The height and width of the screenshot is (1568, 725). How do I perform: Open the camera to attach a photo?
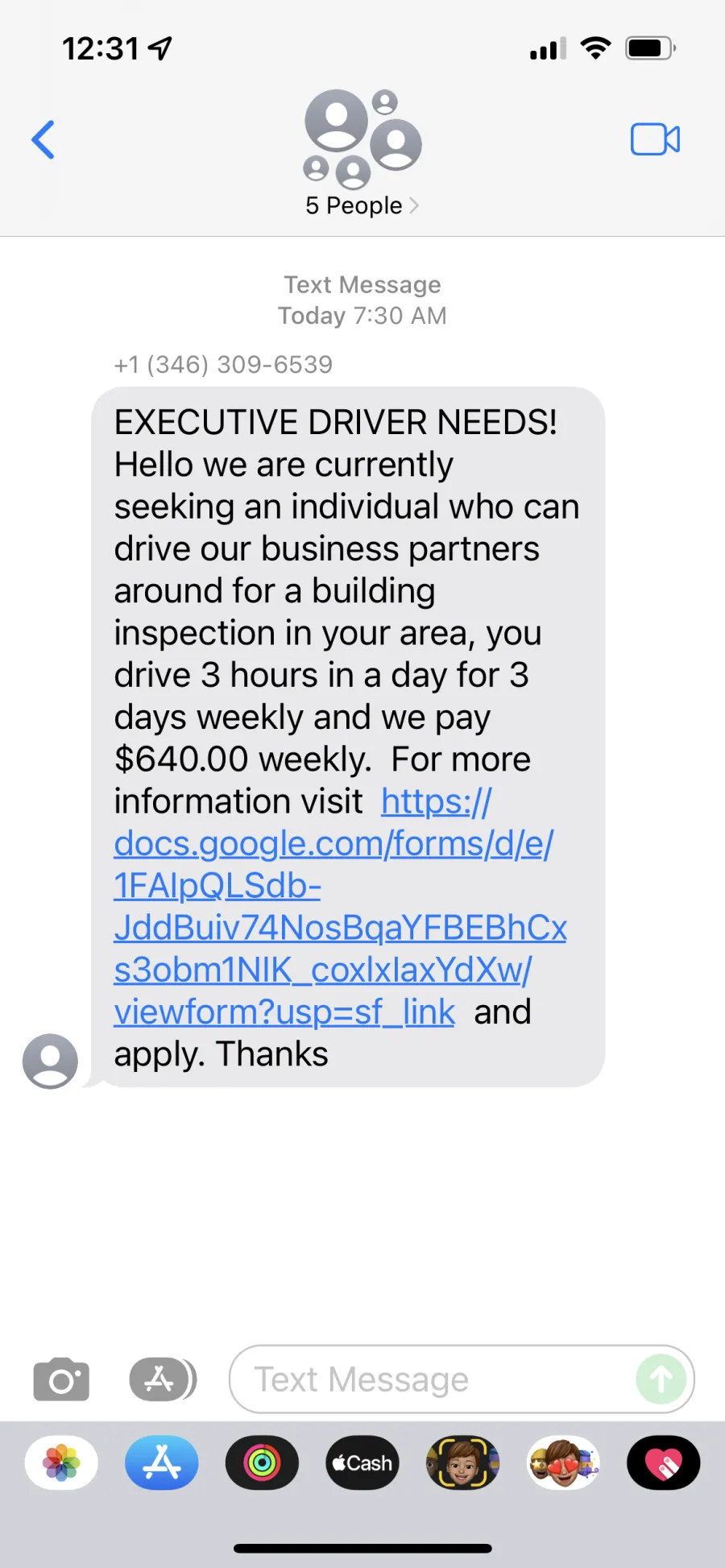pos(61,1379)
